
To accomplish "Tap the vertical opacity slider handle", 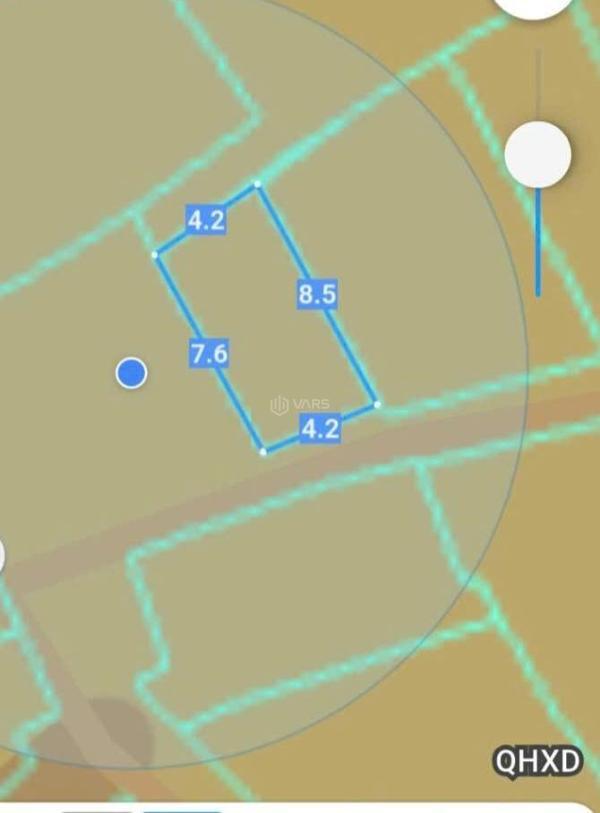I will (538, 155).
